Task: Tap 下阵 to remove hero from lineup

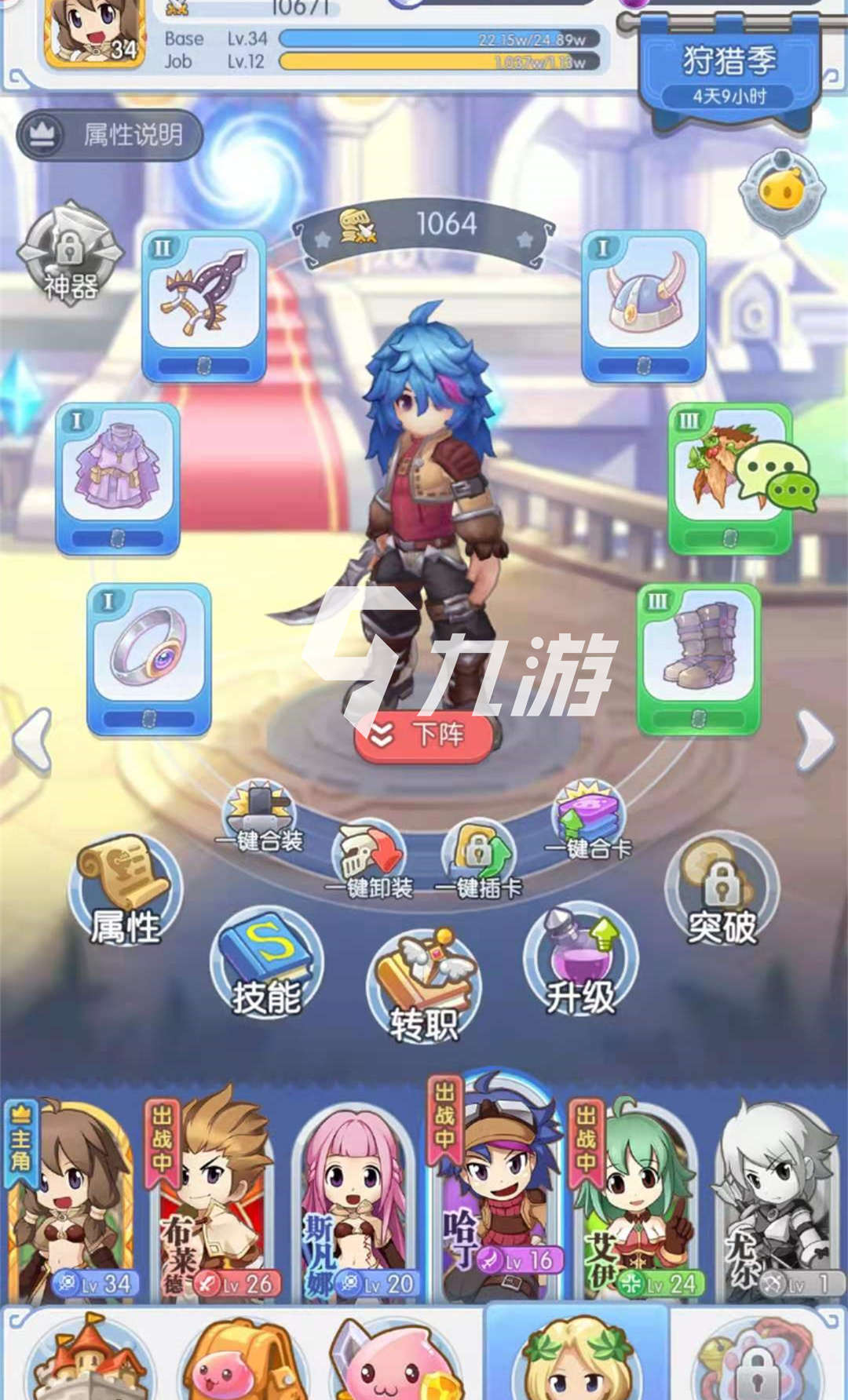Action: [424, 735]
